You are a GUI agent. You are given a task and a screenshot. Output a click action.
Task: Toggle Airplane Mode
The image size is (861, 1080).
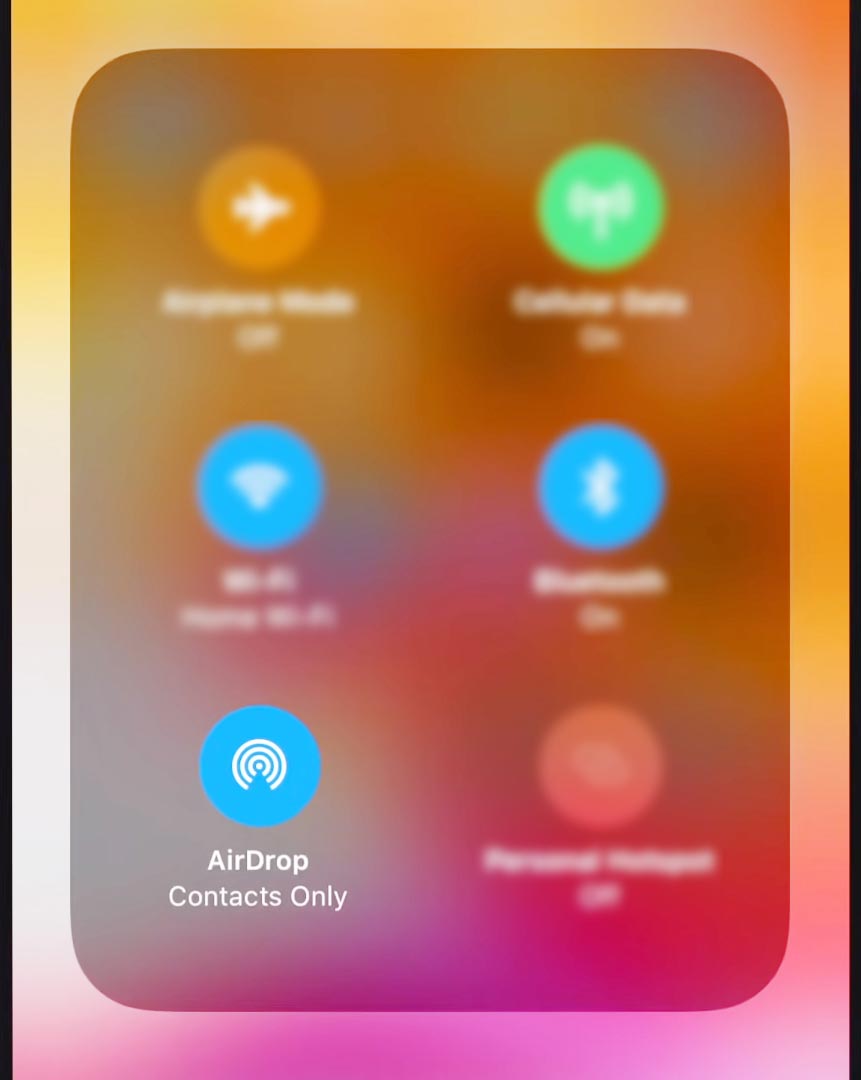260,207
